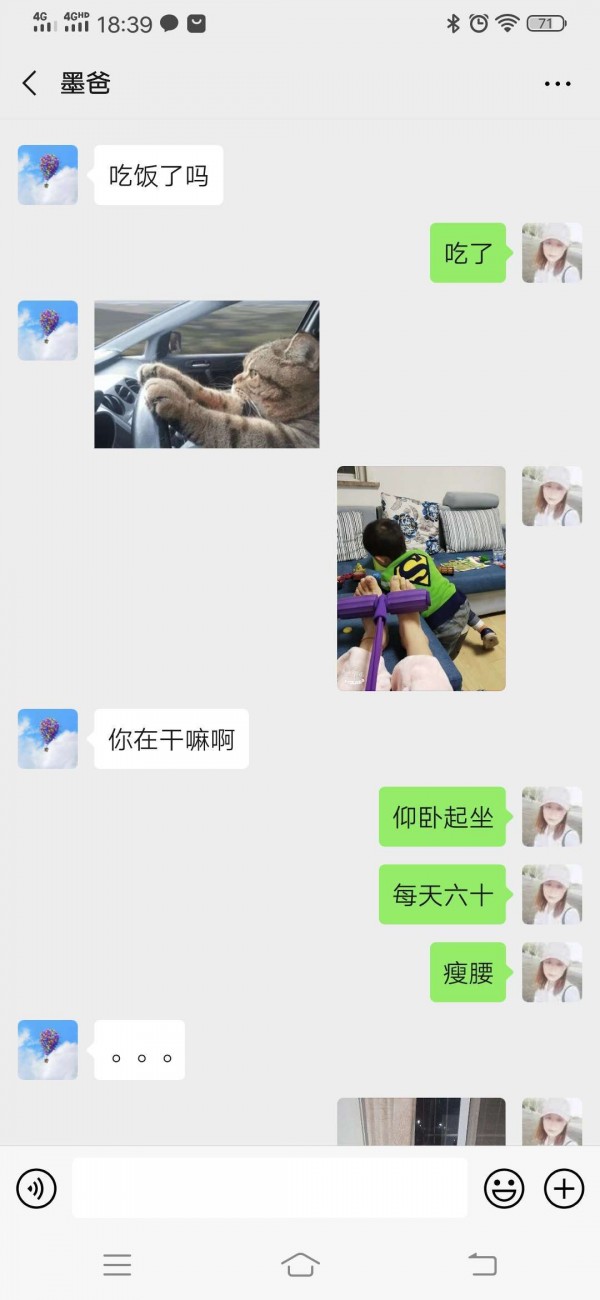Tap the message text field
Viewport: 600px width, 1300px height.
270,1188
